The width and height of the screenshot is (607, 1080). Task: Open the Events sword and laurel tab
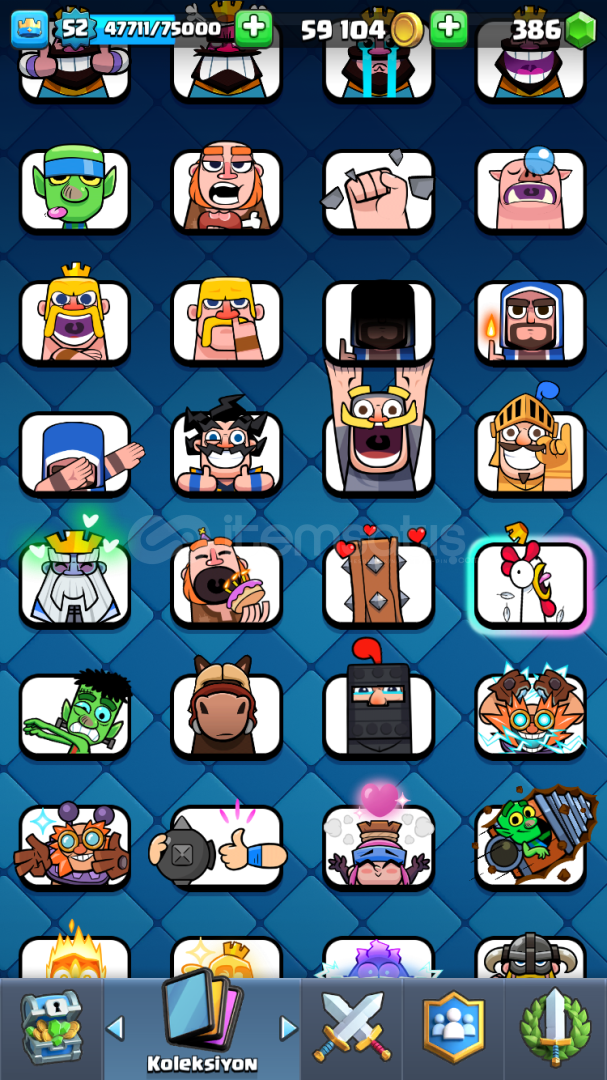[555, 1028]
